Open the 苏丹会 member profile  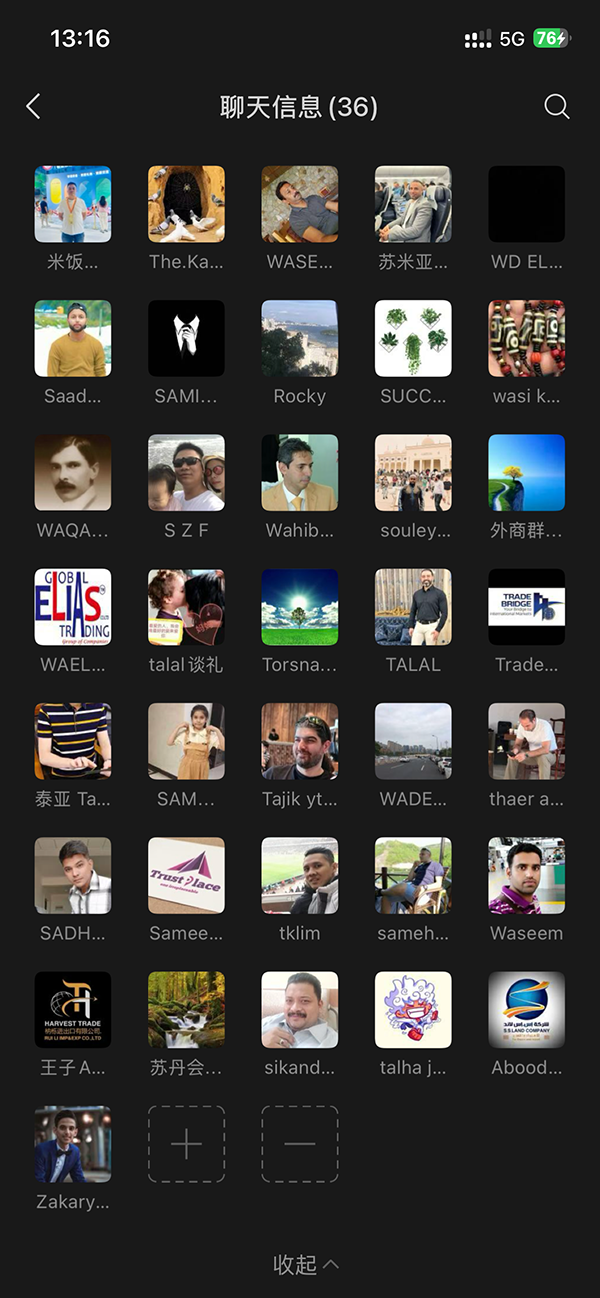click(x=186, y=1010)
